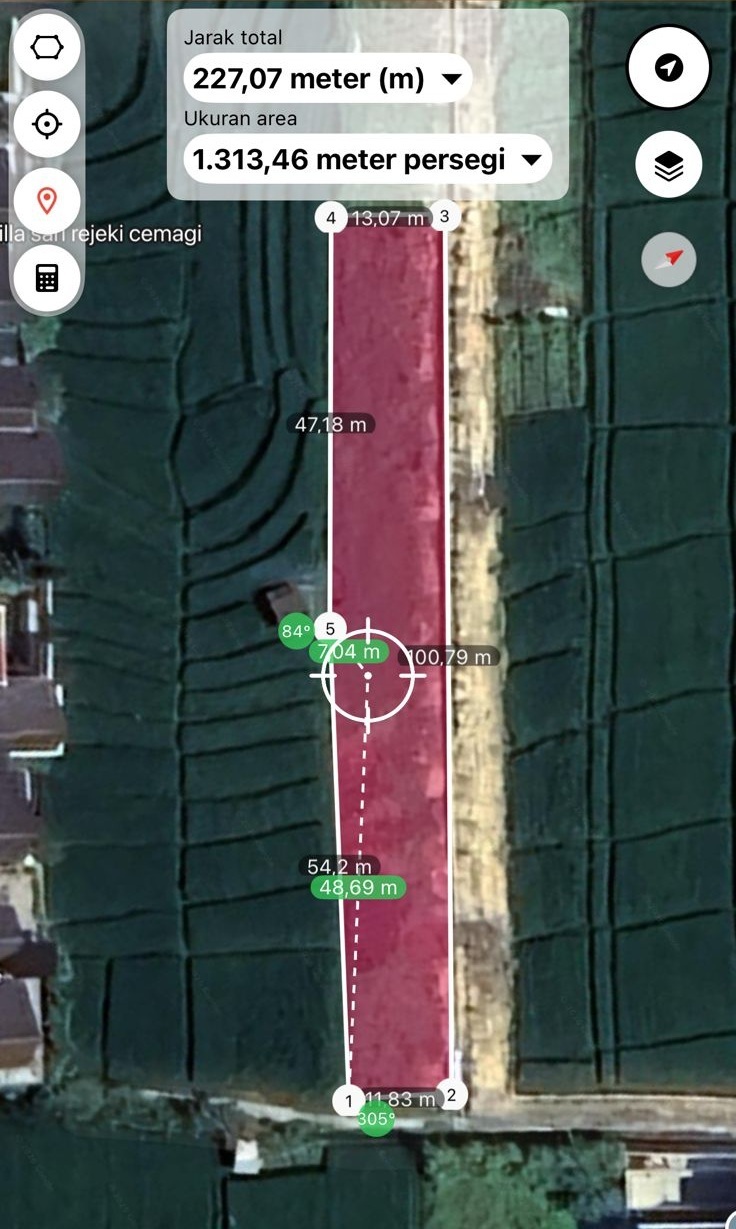Select measurement point 4 marker
This screenshot has height=1229, width=736.
(x=331, y=218)
